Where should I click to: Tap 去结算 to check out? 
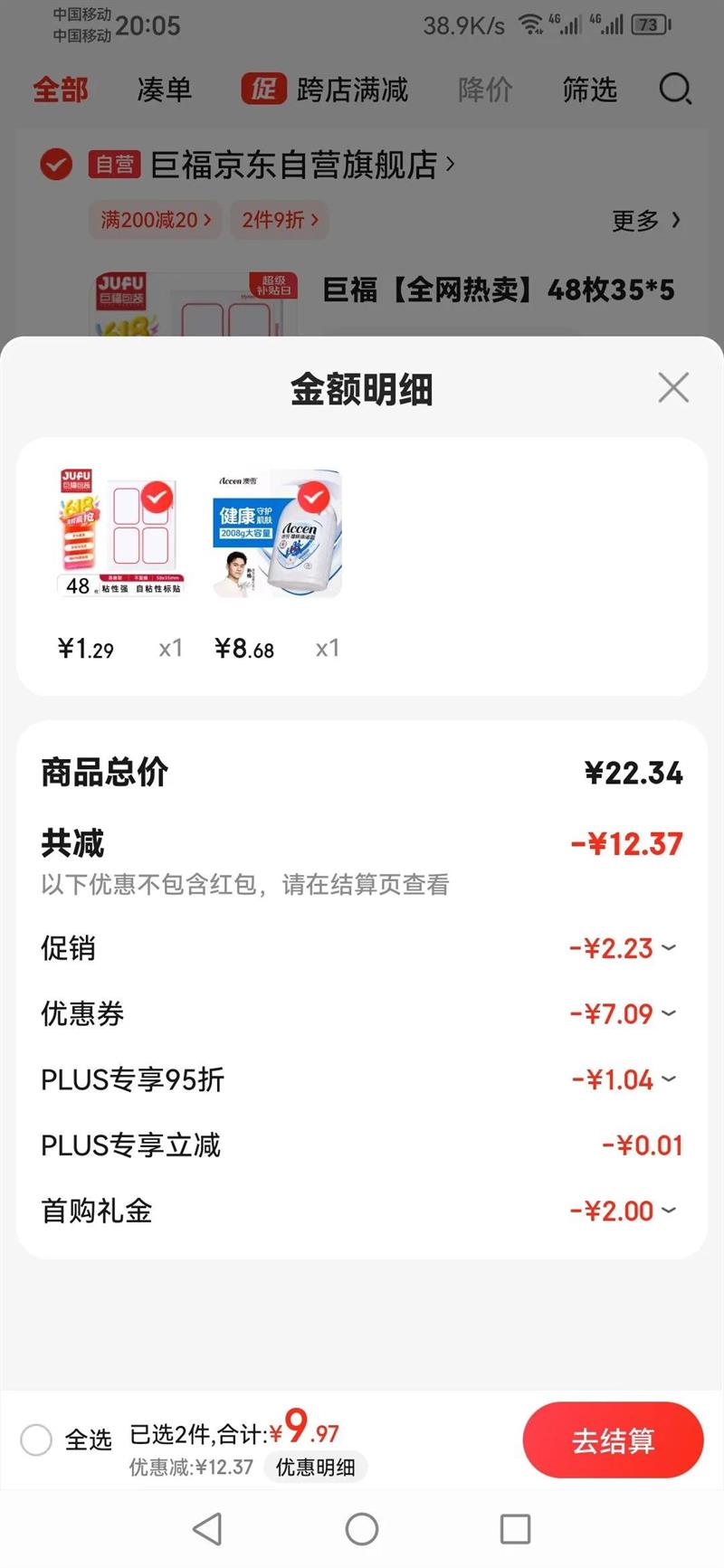pos(613,1440)
